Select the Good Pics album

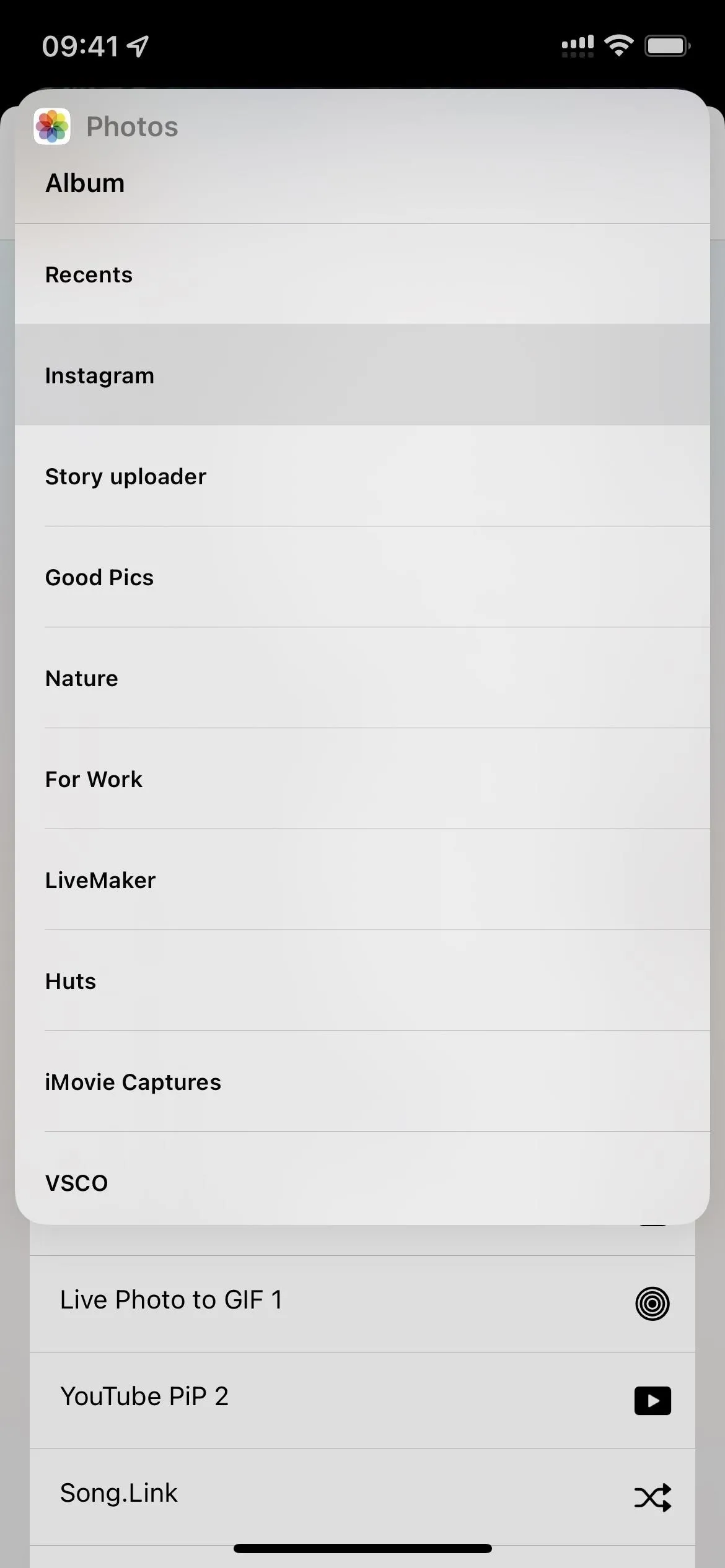pyautogui.click(x=362, y=577)
